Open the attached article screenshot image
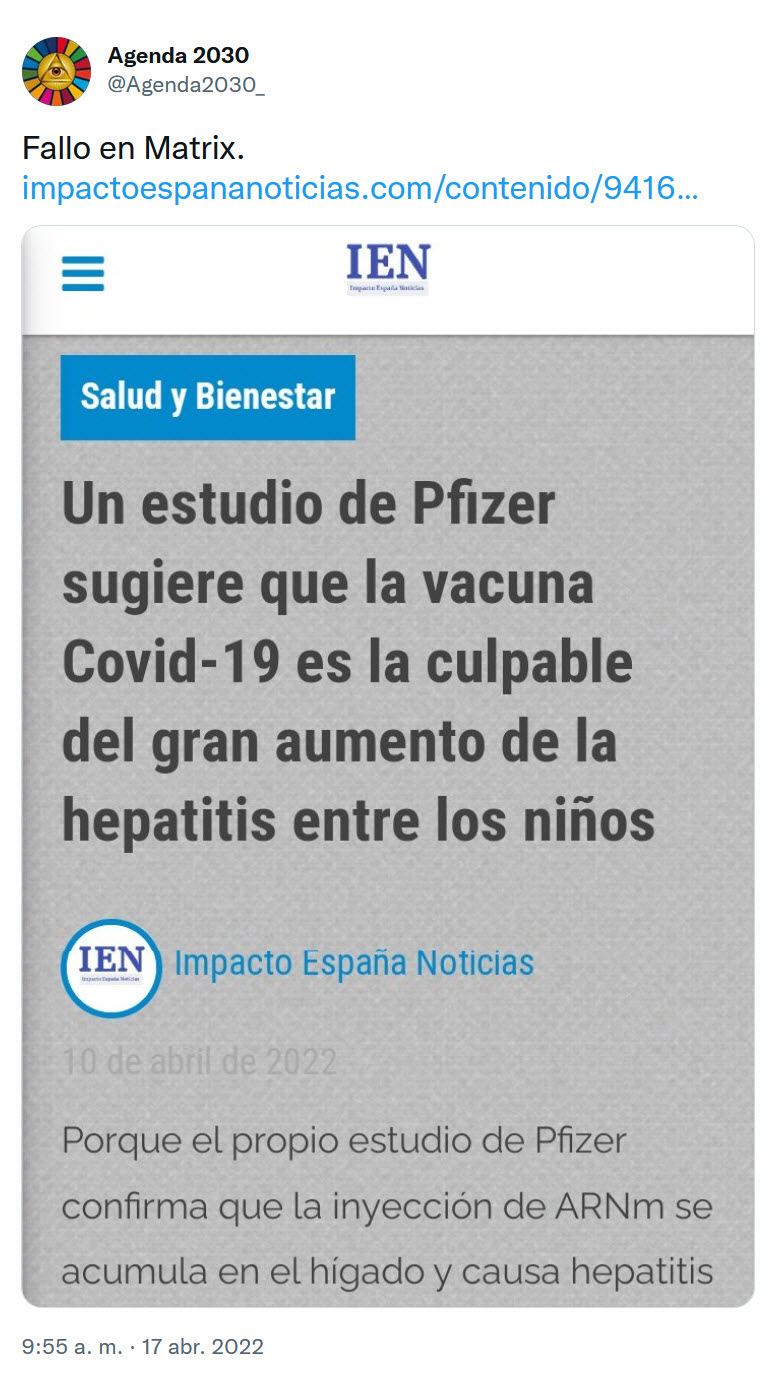 [388, 765]
